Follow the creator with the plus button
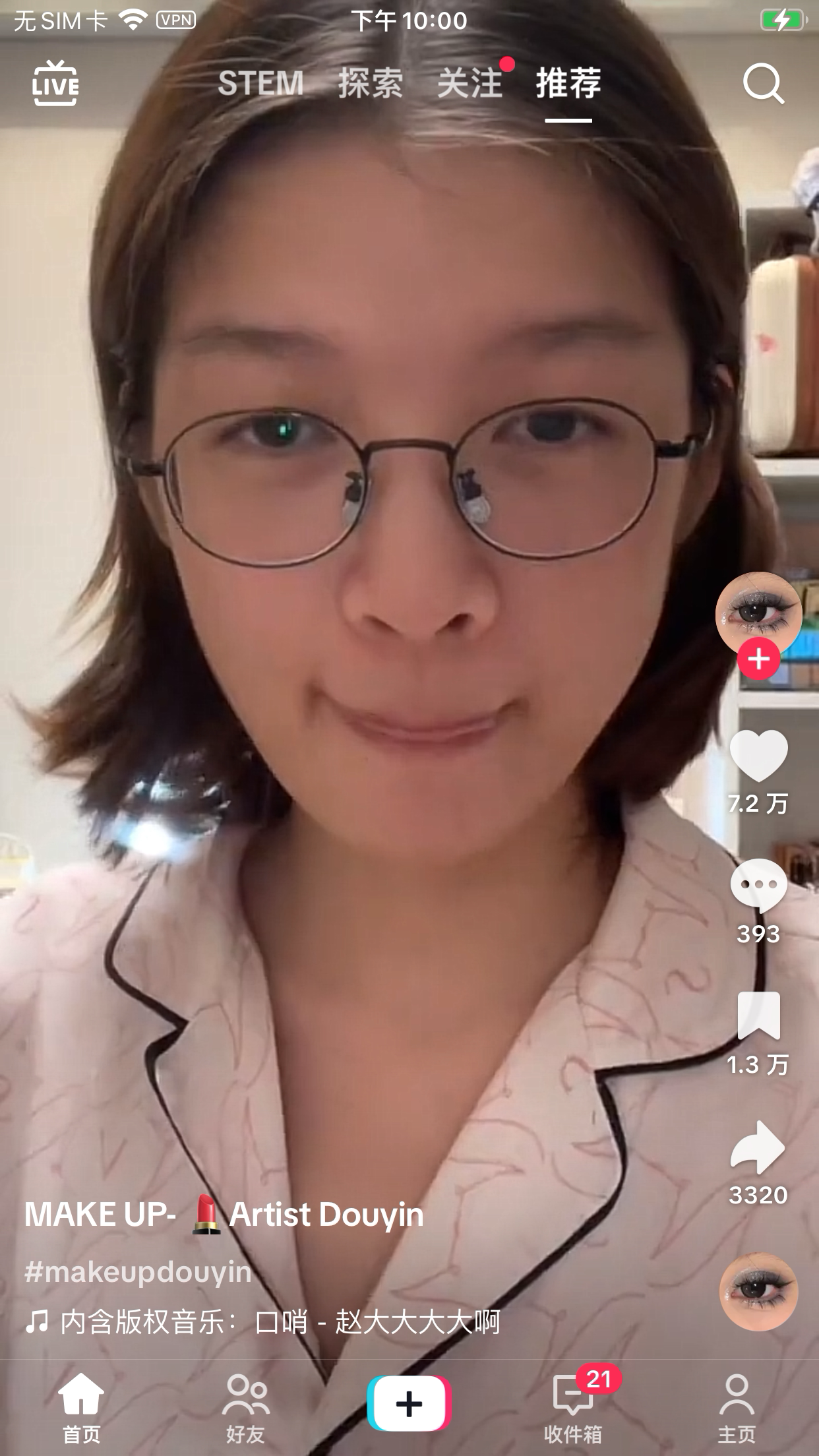 758,659
